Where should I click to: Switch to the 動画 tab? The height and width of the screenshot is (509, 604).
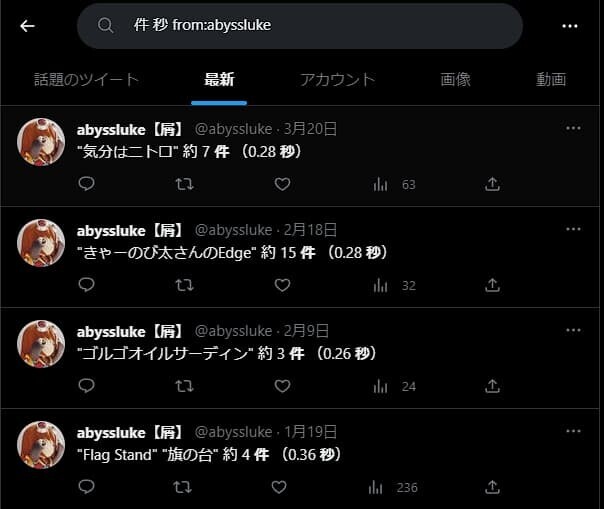point(551,79)
